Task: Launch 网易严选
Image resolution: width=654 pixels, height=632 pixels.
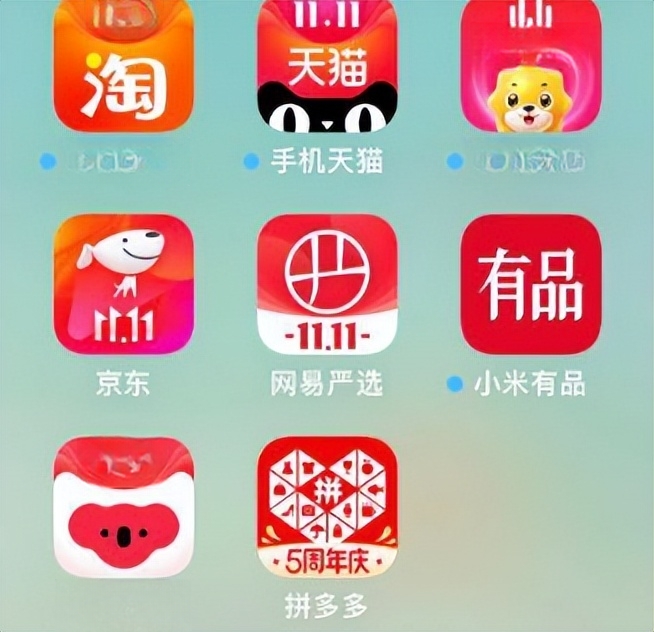Action: (327, 284)
